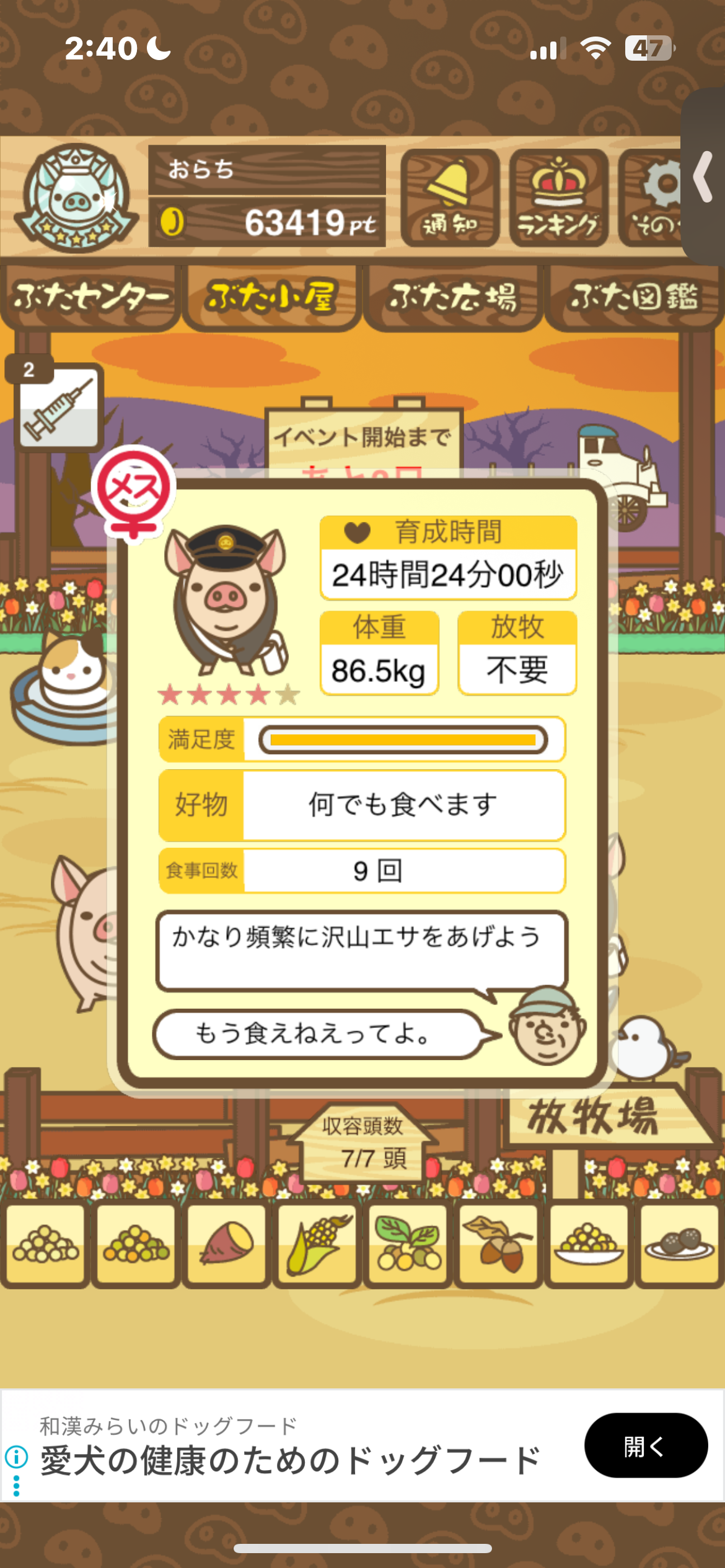The height and width of the screenshot is (1568, 725).
Task: Select the leafy vegetable feed
Action: (408, 1244)
